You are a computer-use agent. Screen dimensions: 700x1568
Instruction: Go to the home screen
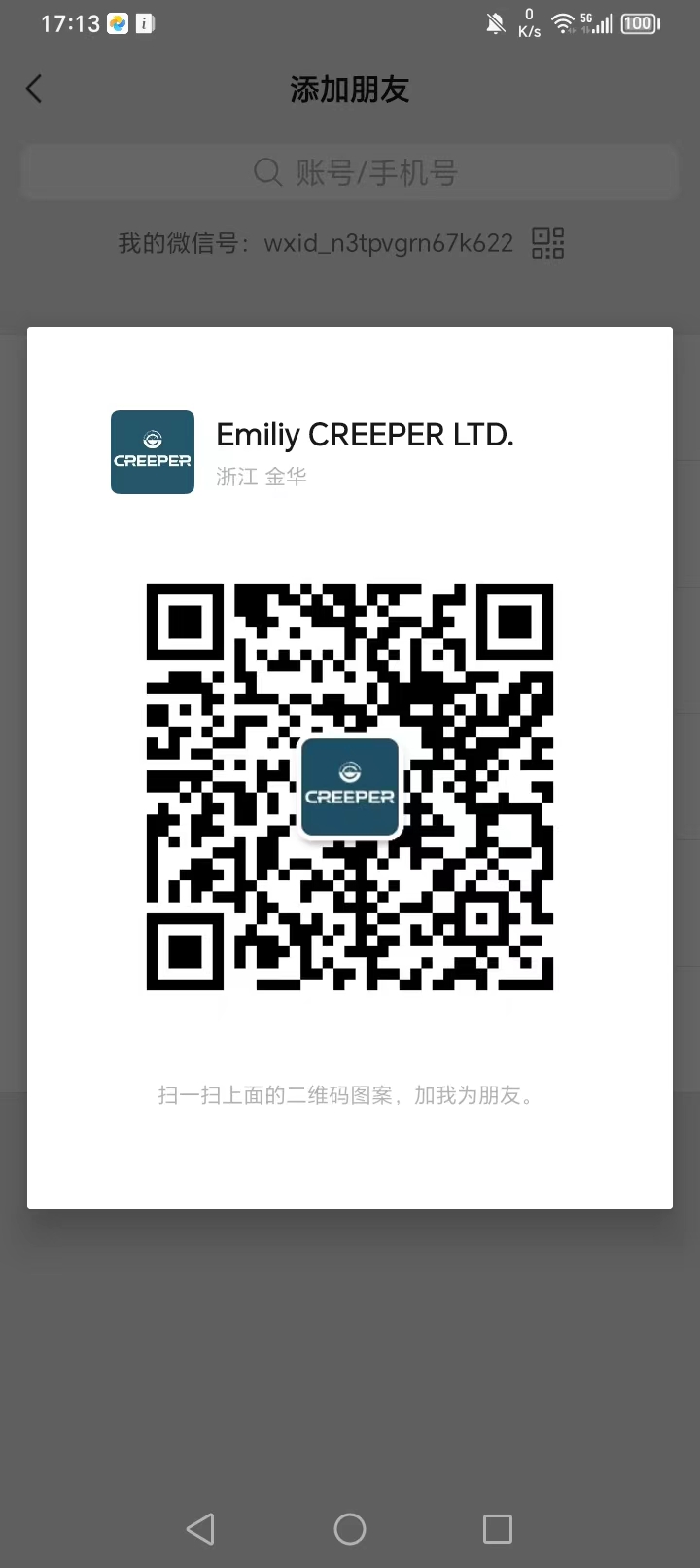[x=350, y=1529]
